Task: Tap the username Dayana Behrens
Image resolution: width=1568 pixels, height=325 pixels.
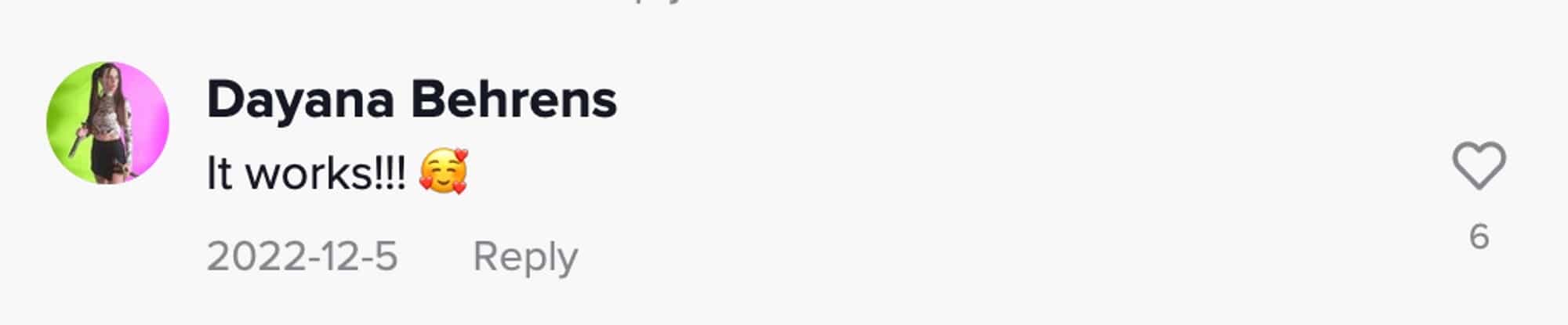Action: pyautogui.click(x=412, y=100)
